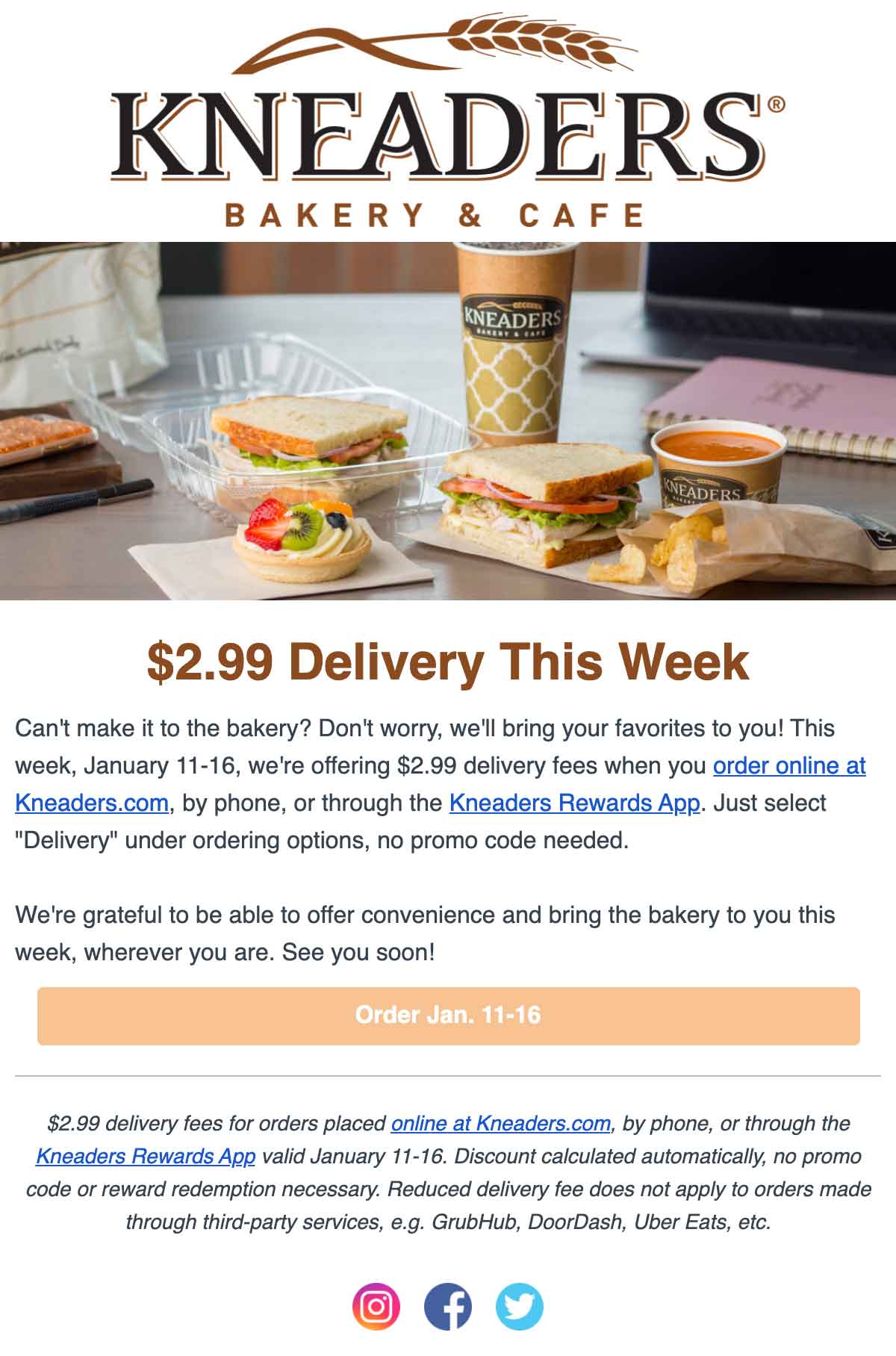Visit Kneaders on Instagram

[376, 1307]
